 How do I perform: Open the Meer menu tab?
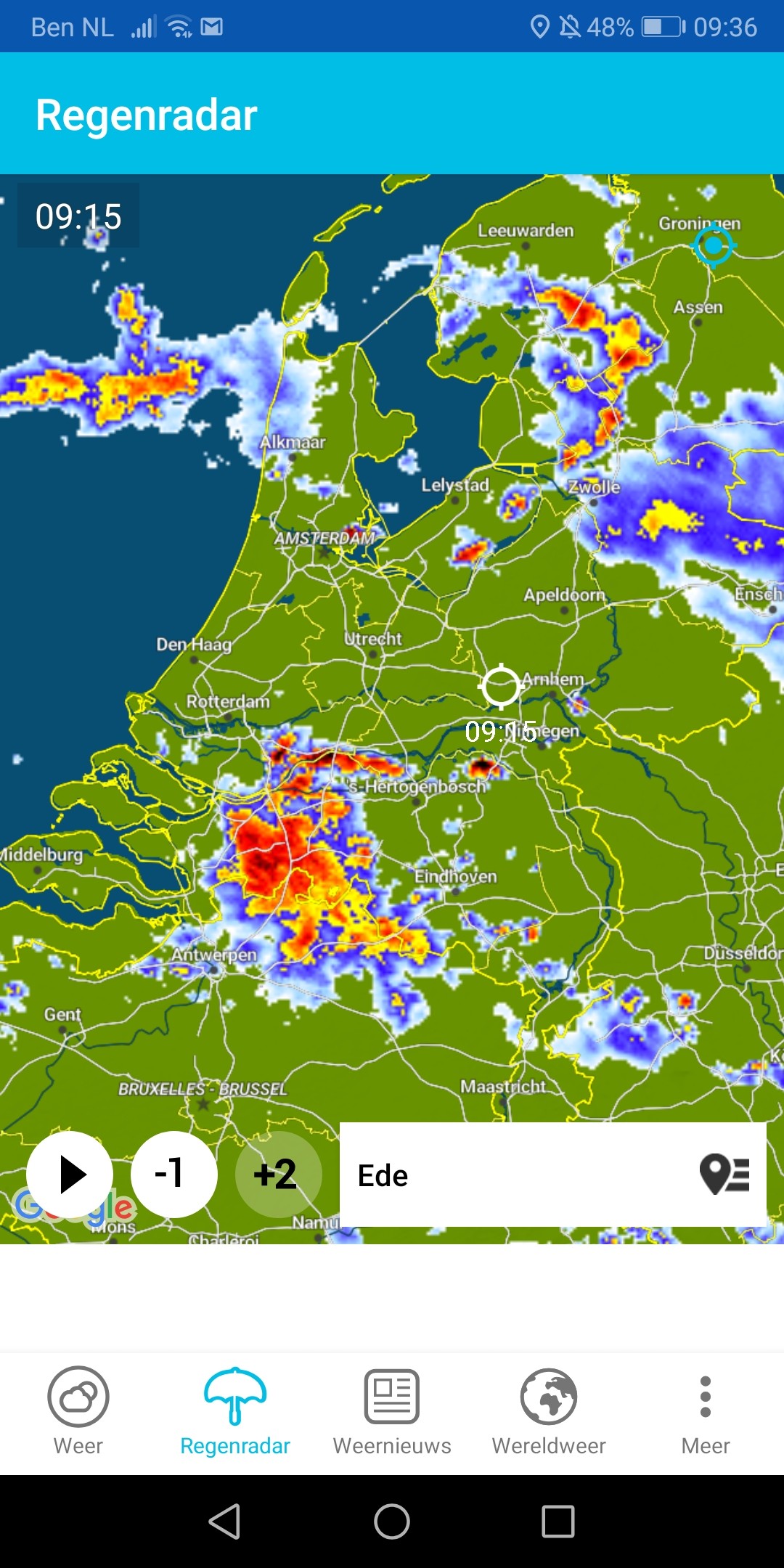706,1412
